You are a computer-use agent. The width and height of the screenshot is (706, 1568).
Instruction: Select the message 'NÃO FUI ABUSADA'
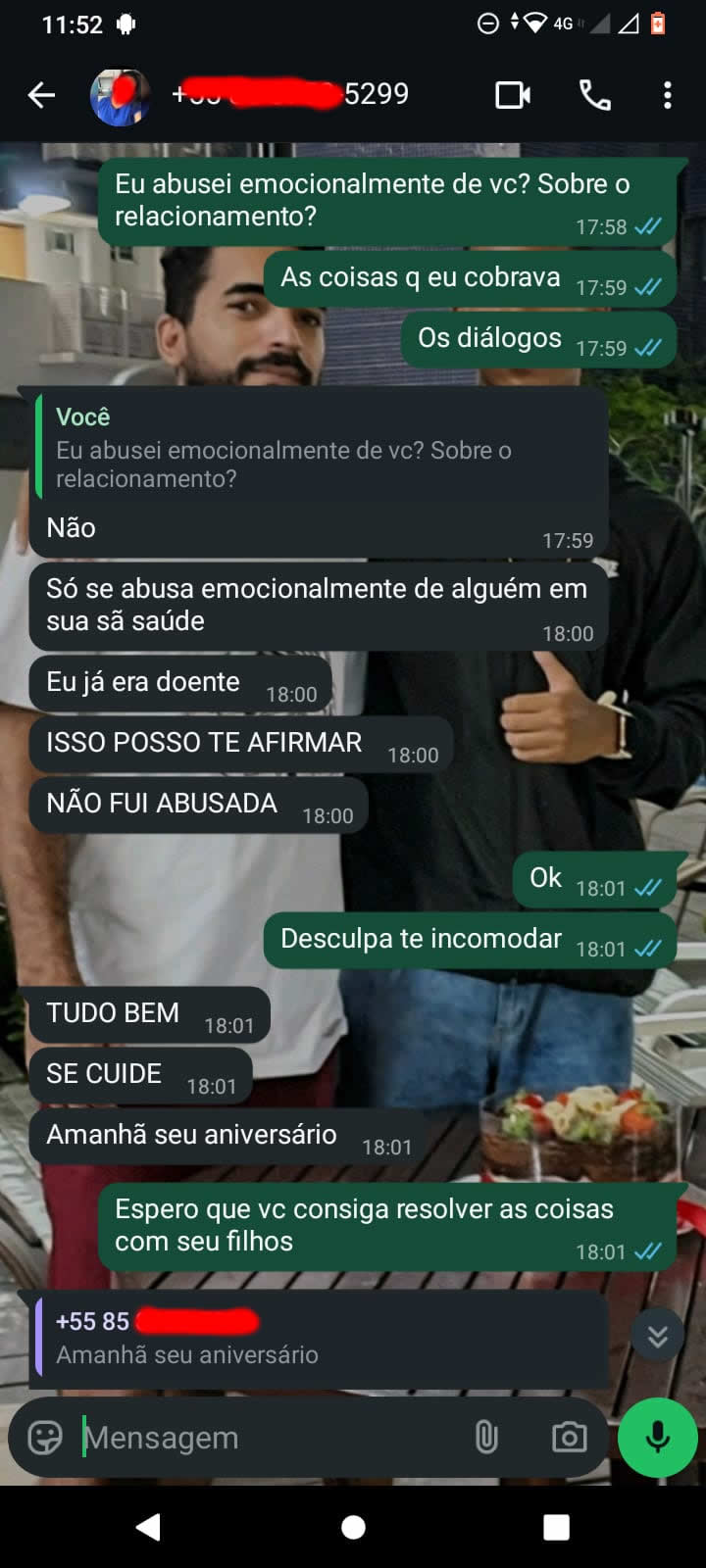pyautogui.click(x=196, y=804)
